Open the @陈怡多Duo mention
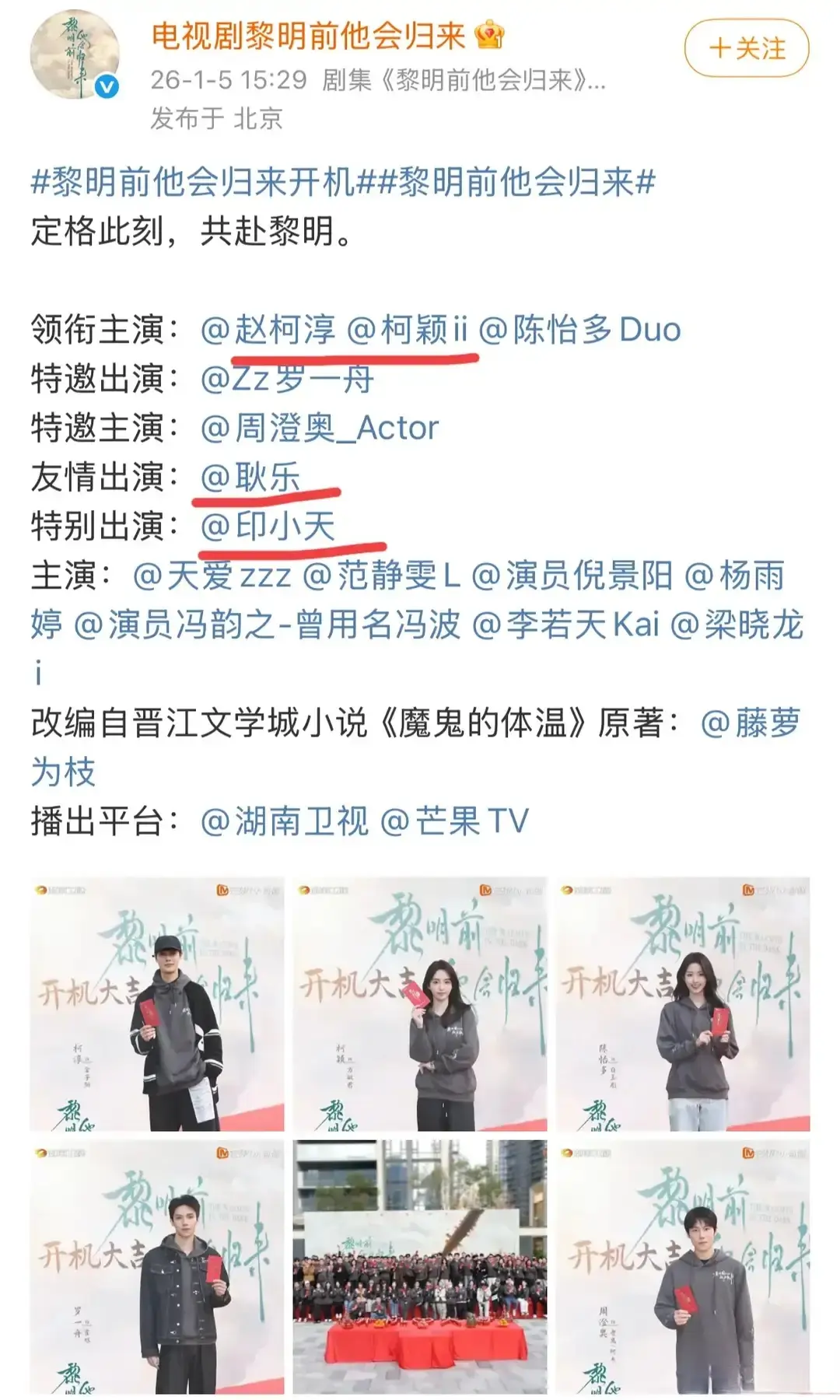Image resolution: width=840 pixels, height=1400 pixels. click(x=579, y=330)
